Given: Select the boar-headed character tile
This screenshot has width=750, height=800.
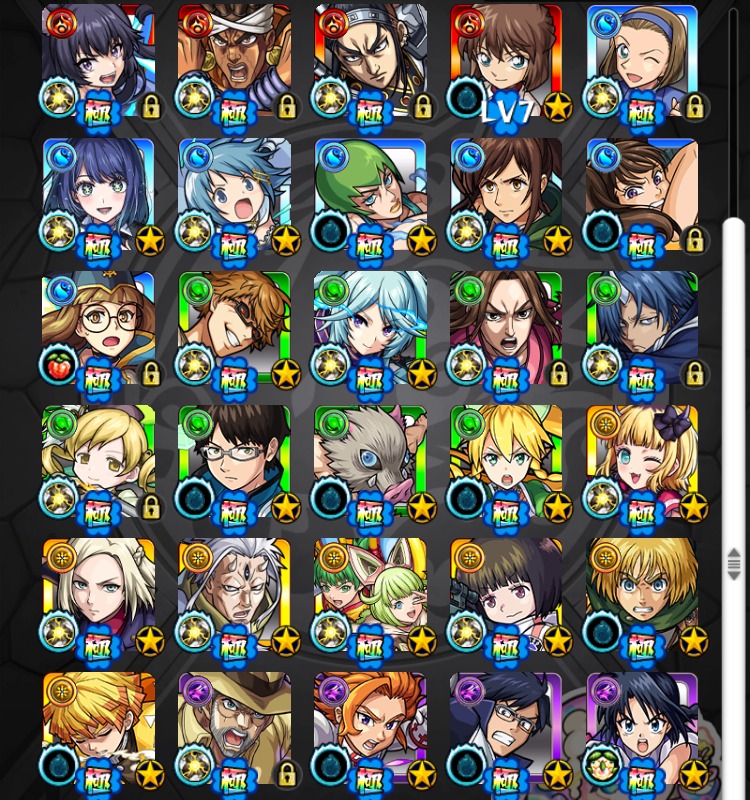Looking at the screenshot, I should pyautogui.click(x=370, y=462).
